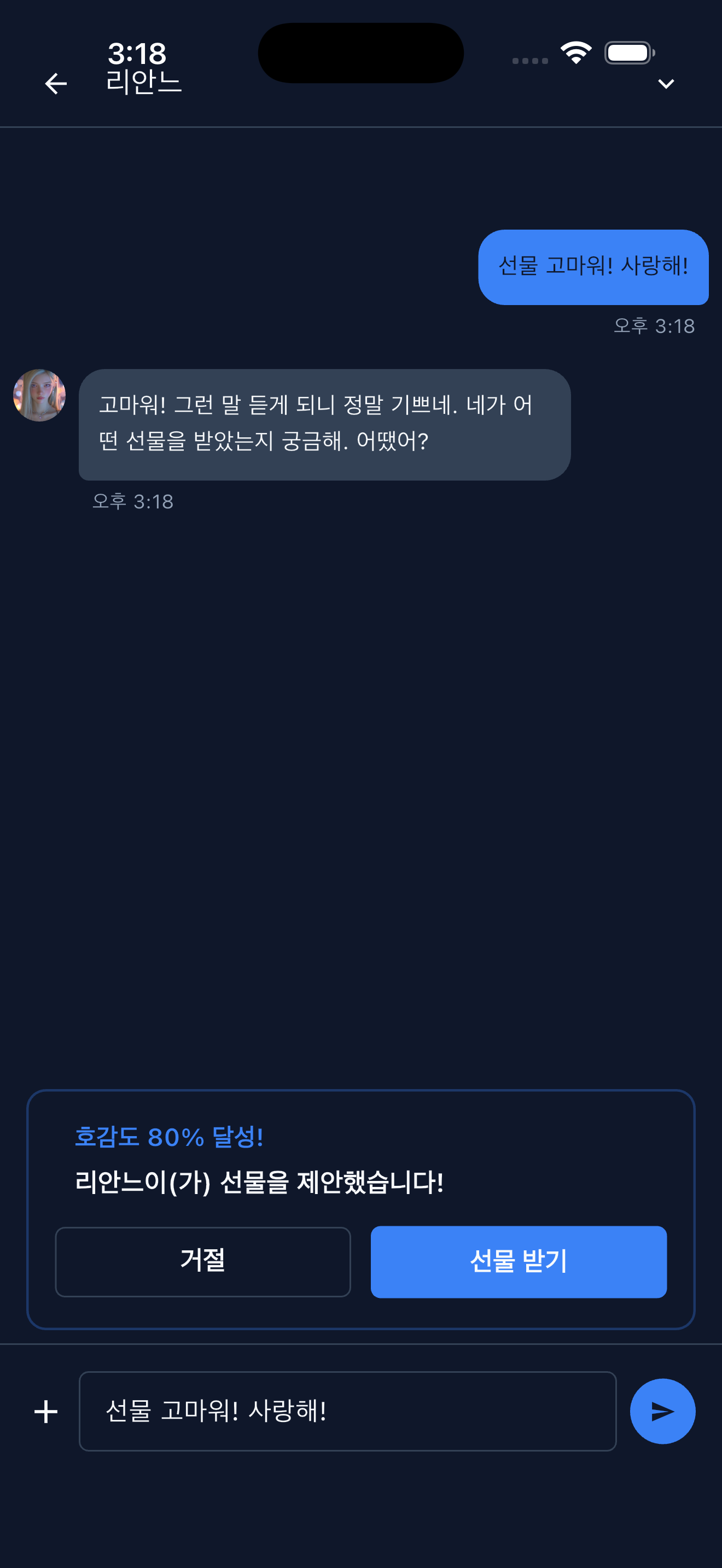The height and width of the screenshot is (1568, 722).
Task: Tap the battery indicator icon
Action: 630,53
